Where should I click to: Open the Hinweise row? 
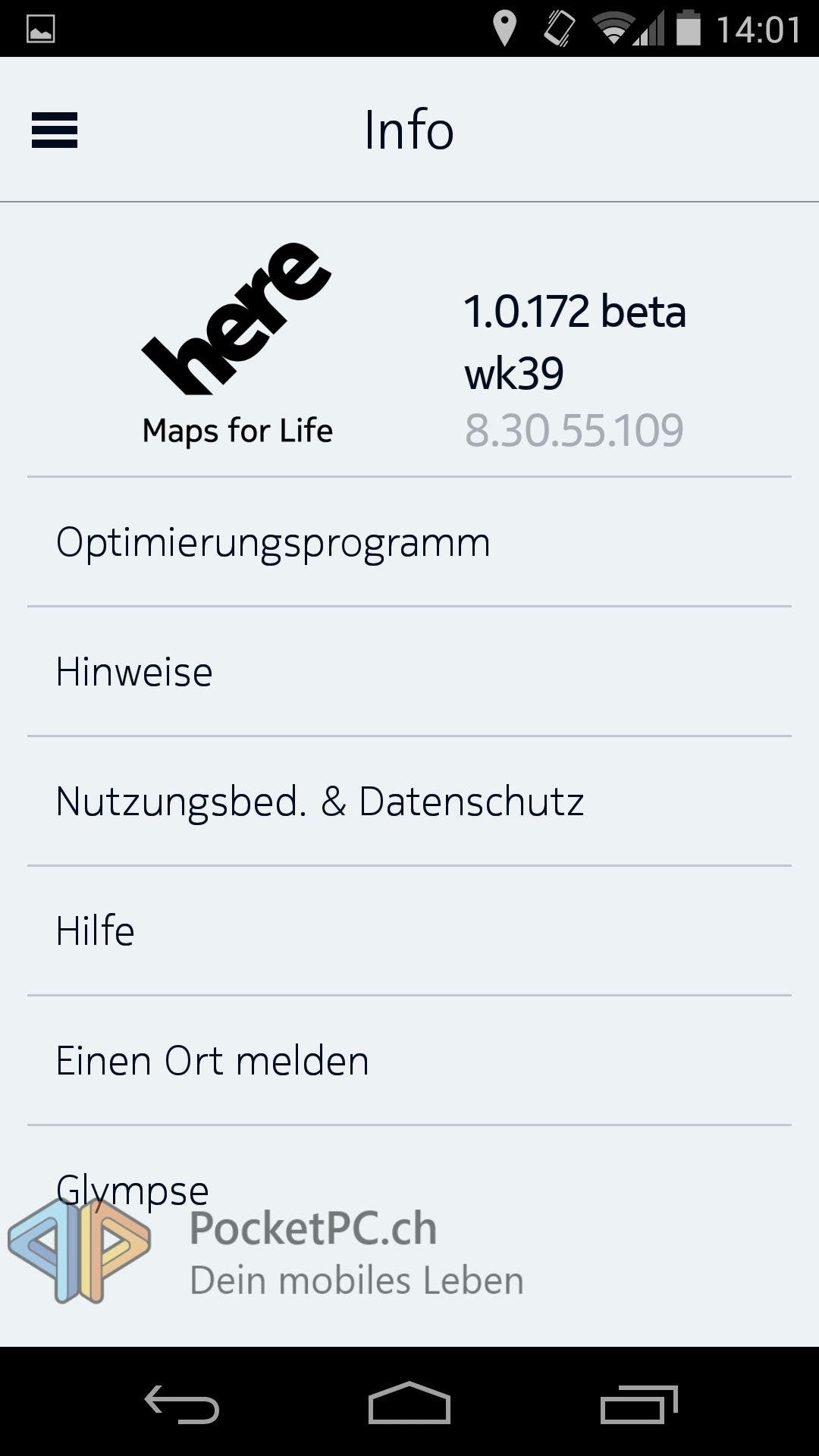409,672
